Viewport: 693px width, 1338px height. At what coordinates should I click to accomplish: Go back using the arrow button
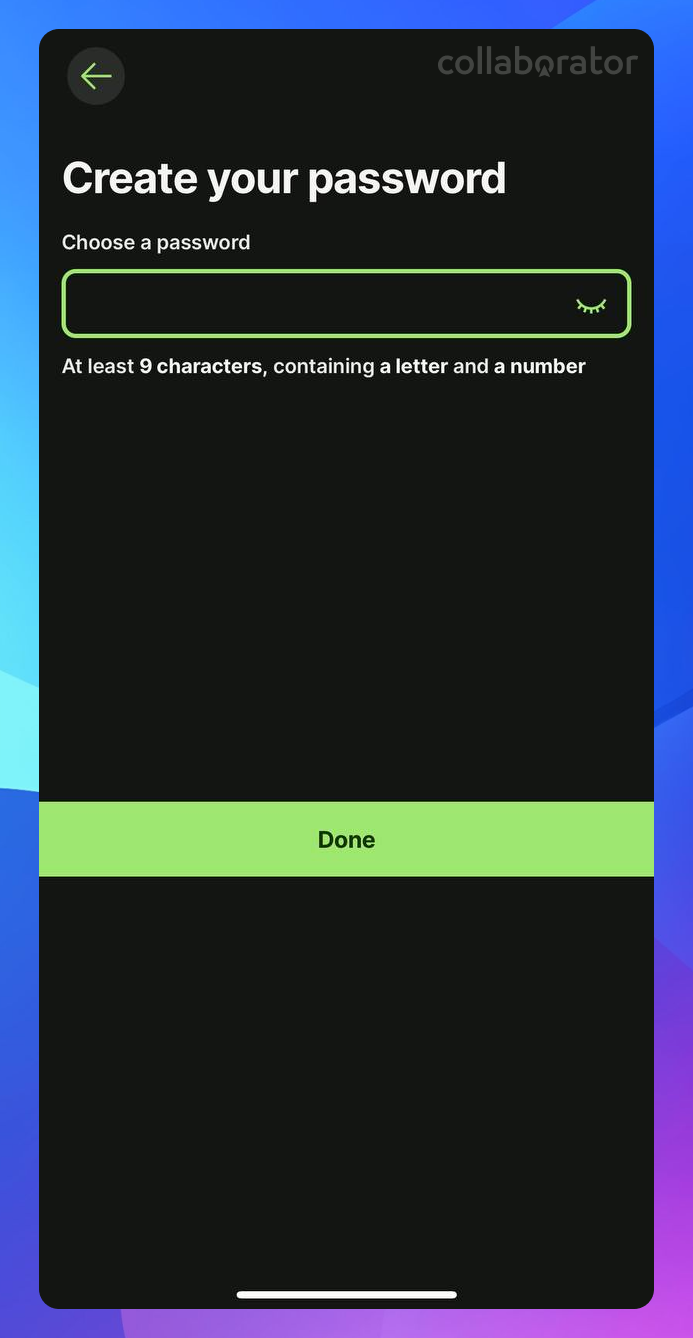tap(96, 76)
